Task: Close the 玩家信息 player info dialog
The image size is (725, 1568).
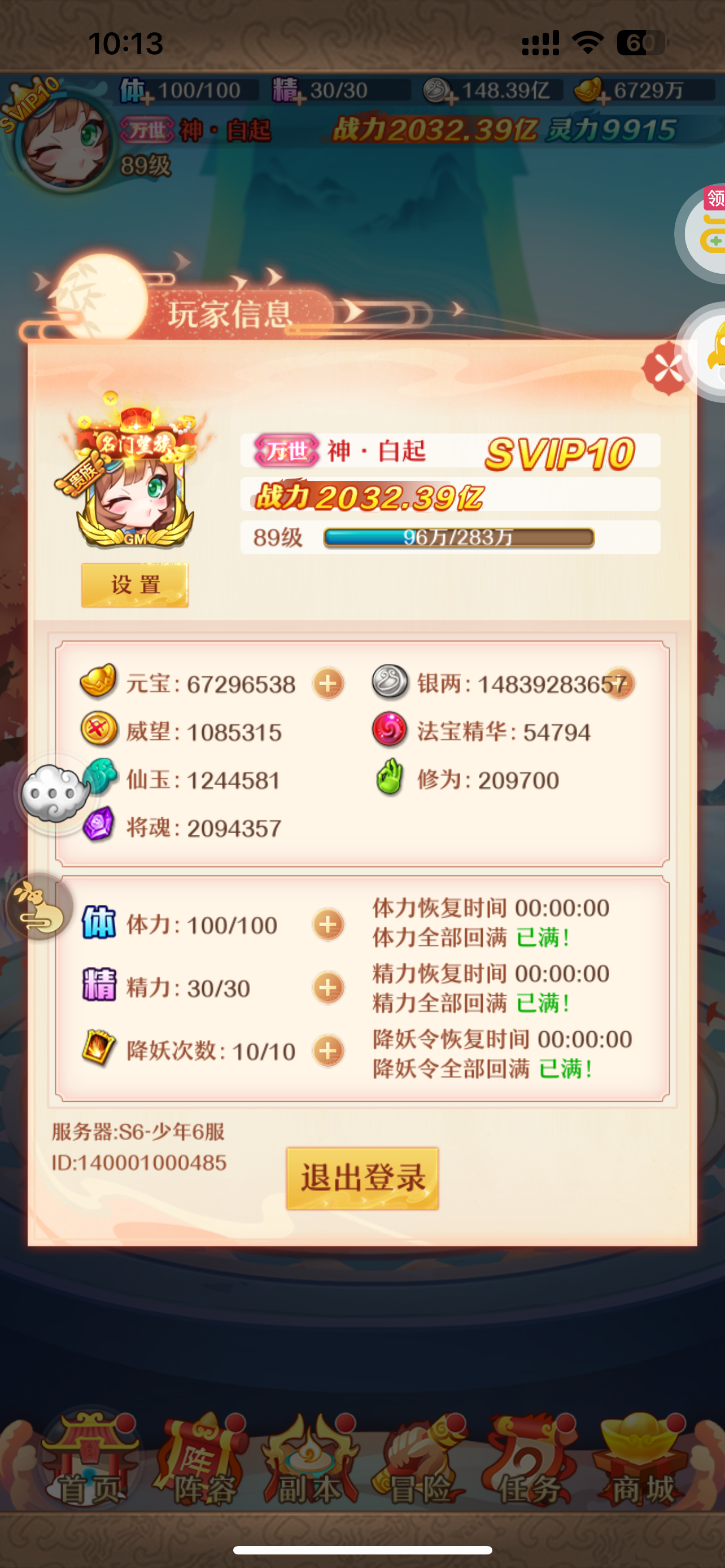Action: [x=667, y=367]
